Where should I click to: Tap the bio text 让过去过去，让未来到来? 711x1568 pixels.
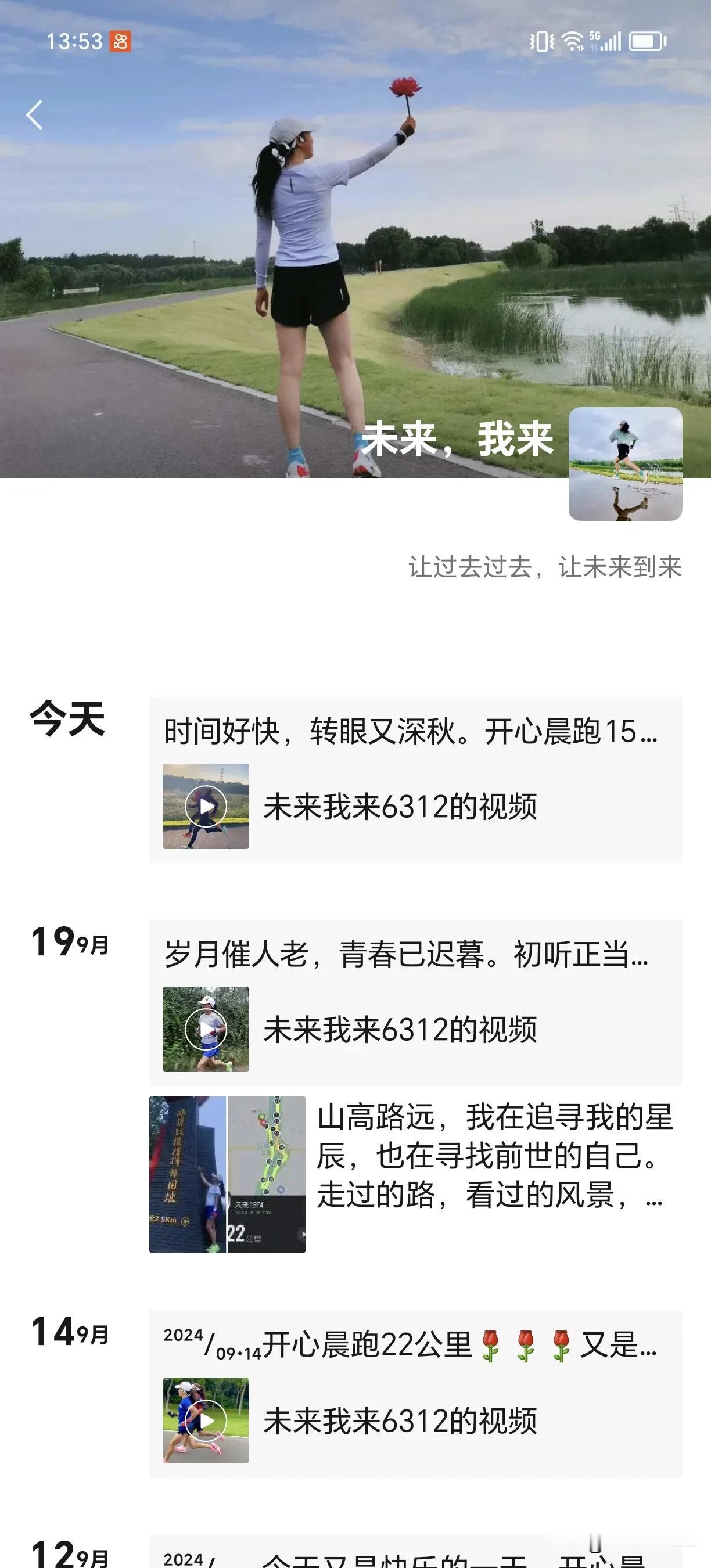click(546, 567)
